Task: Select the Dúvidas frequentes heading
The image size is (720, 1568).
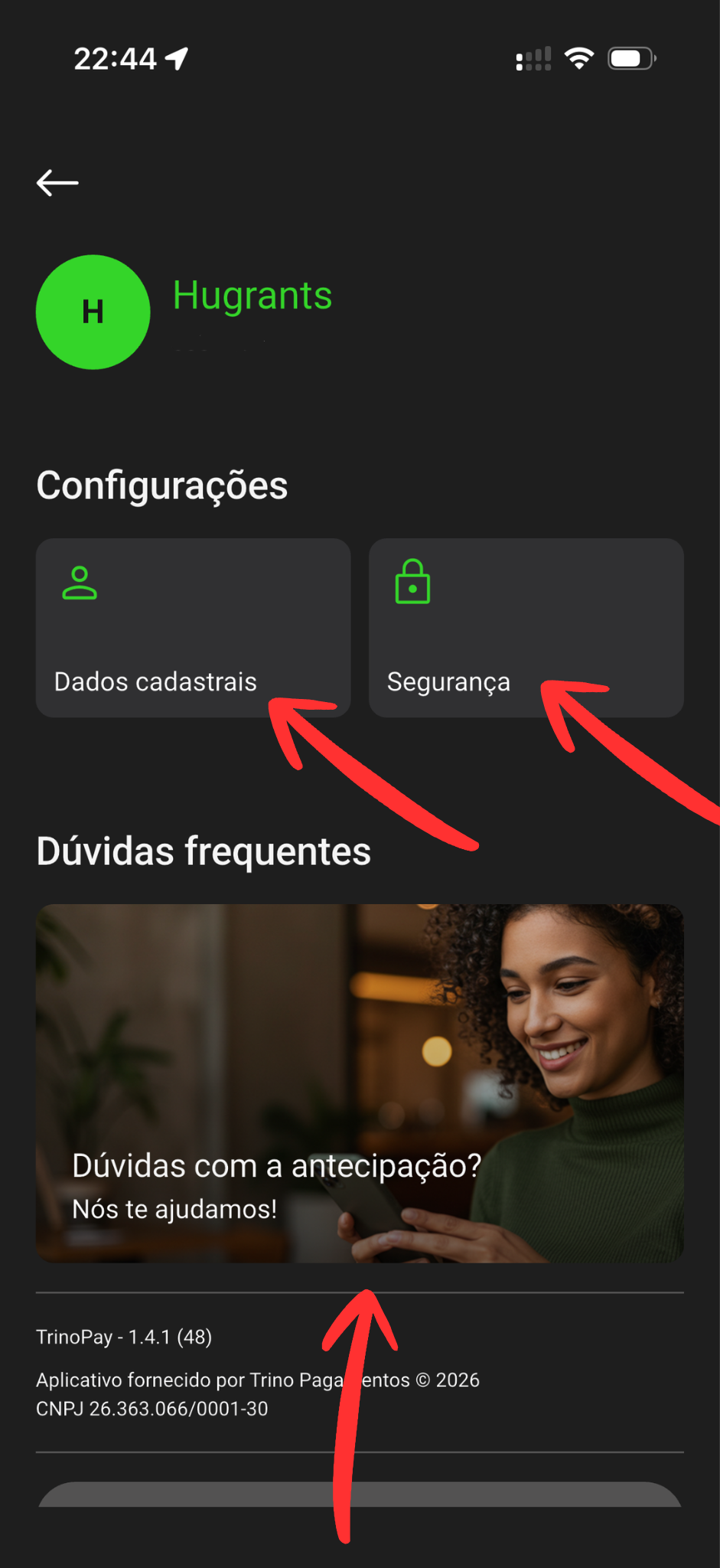Action: click(x=203, y=850)
